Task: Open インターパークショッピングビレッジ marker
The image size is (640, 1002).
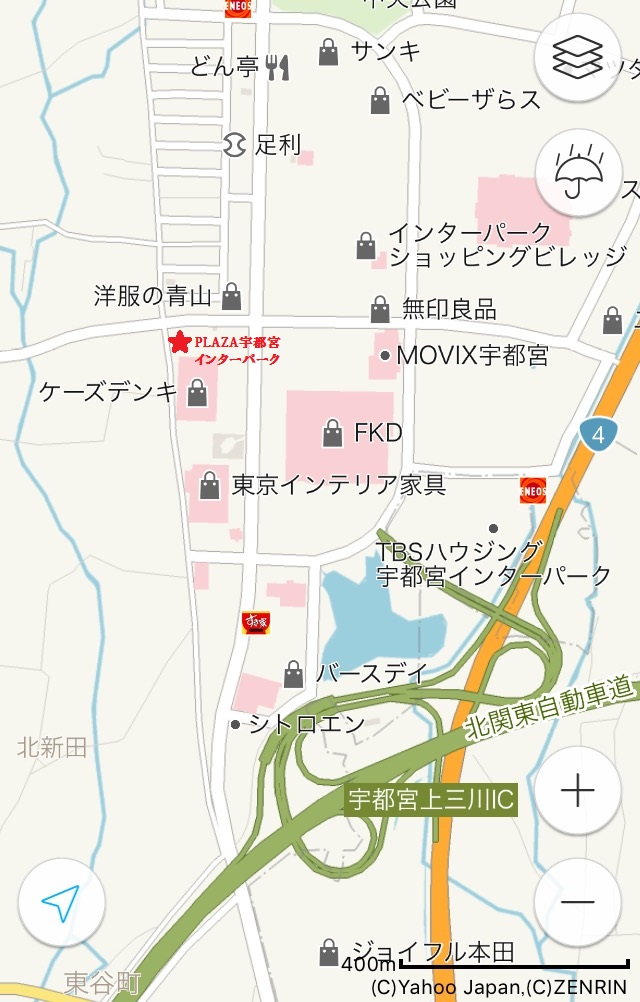Action: click(x=366, y=246)
